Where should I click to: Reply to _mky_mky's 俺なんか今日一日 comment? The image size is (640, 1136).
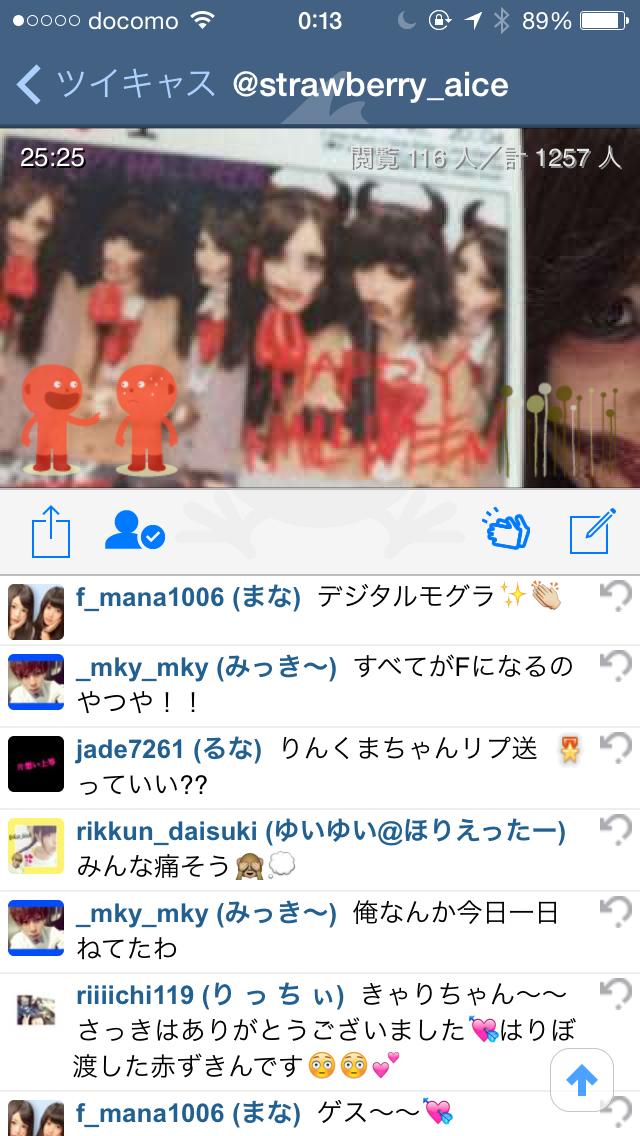click(x=615, y=911)
